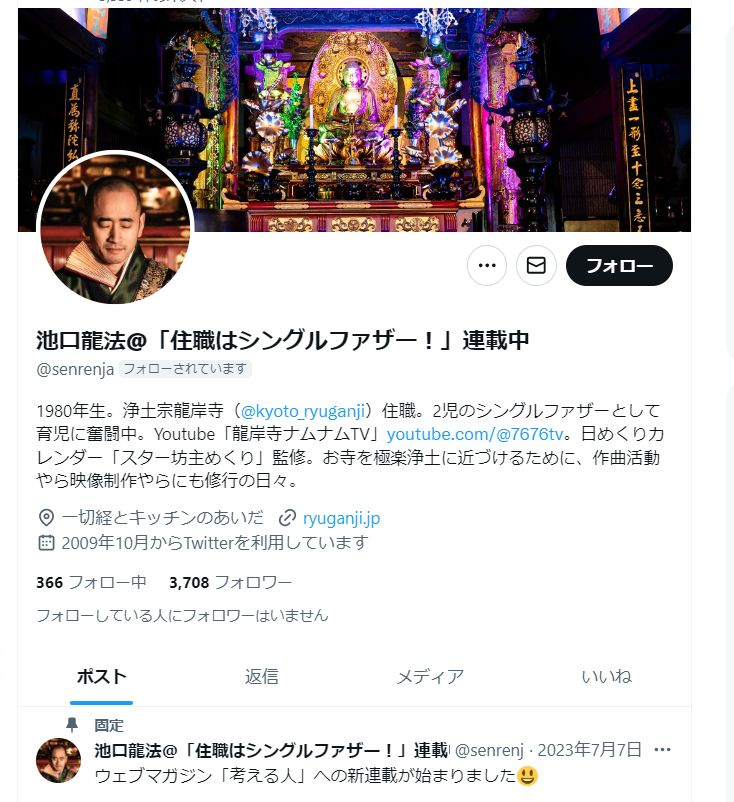View the 366 フォロー中 list
This screenshot has width=734, height=802.
tap(91, 582)
